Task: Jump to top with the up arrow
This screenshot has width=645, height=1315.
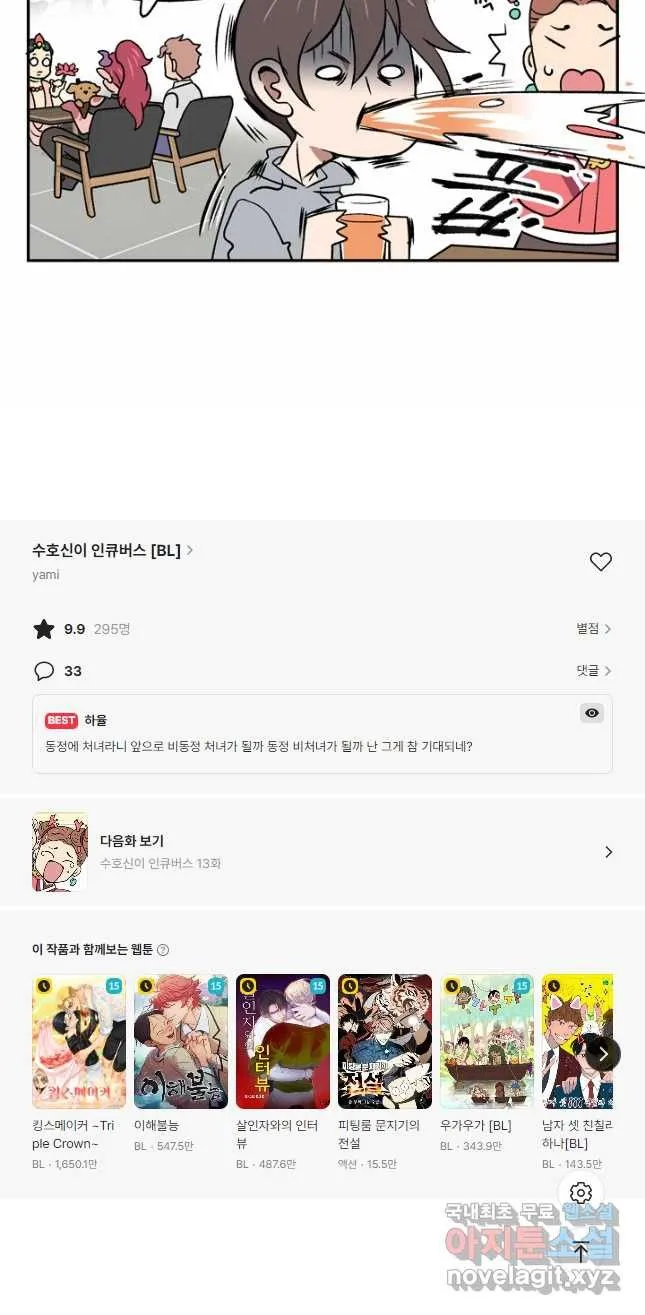Action: [581, 1252]
